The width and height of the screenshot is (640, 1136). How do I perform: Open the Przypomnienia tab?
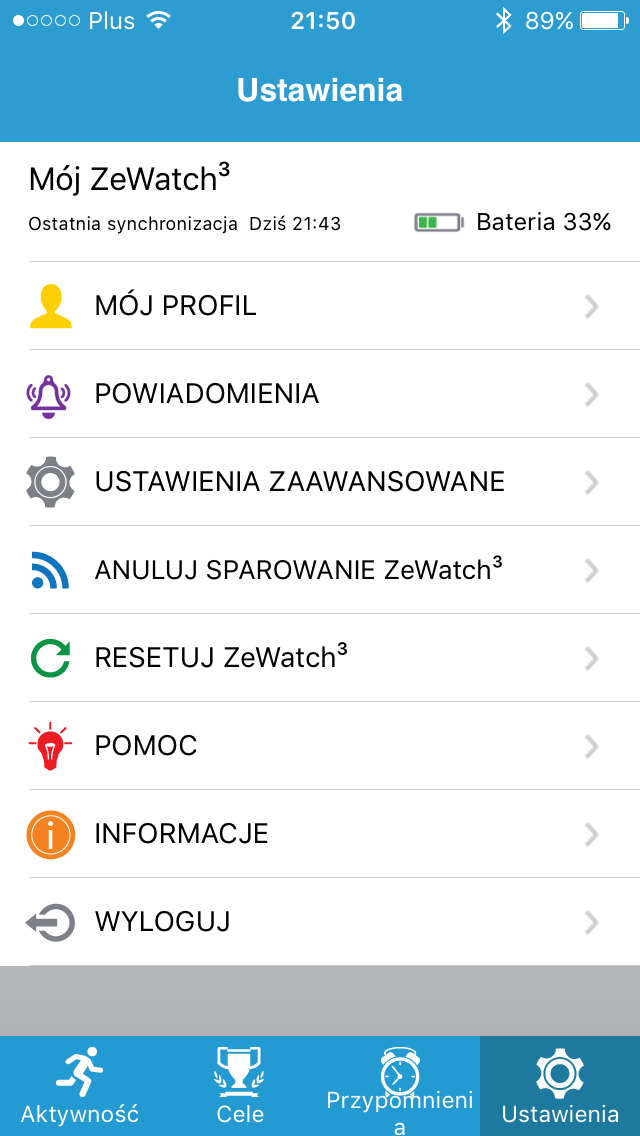coord(400,1086)
